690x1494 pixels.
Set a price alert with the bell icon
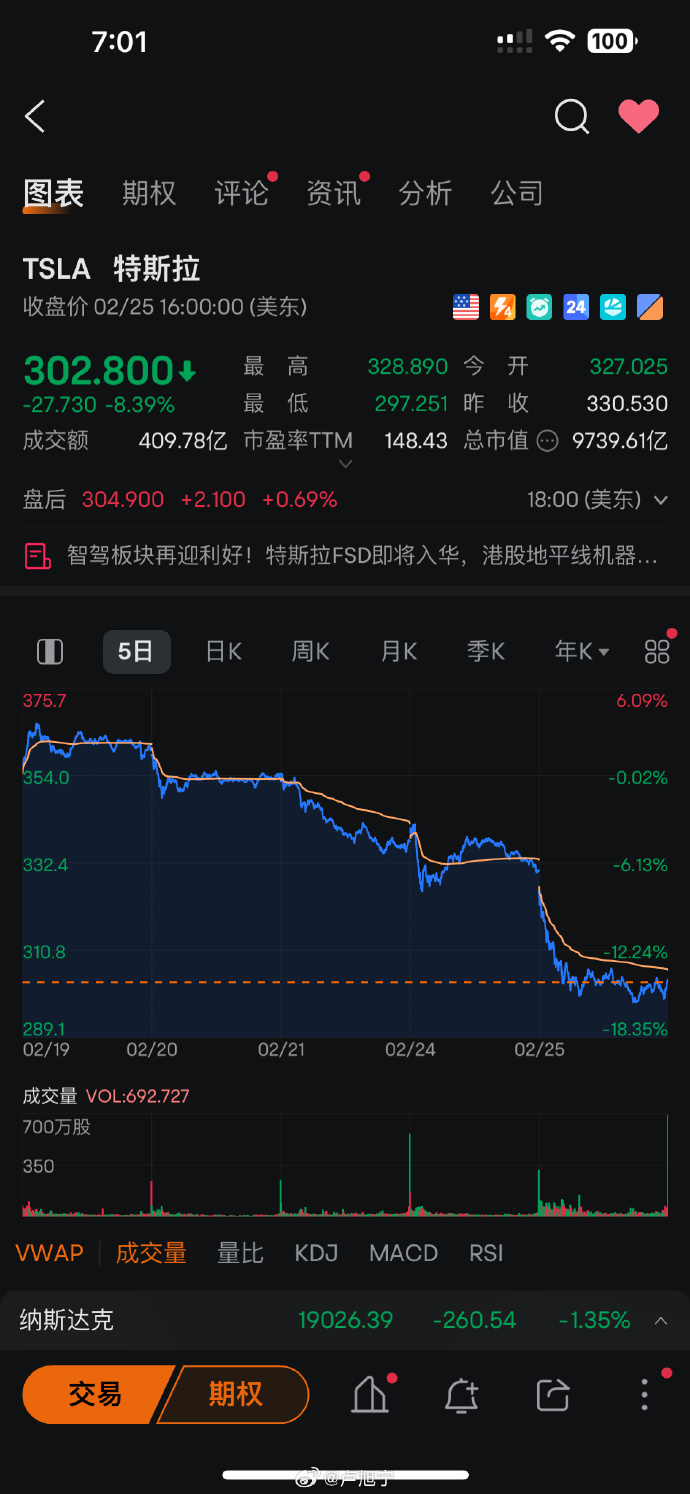tap(461, 1395)
